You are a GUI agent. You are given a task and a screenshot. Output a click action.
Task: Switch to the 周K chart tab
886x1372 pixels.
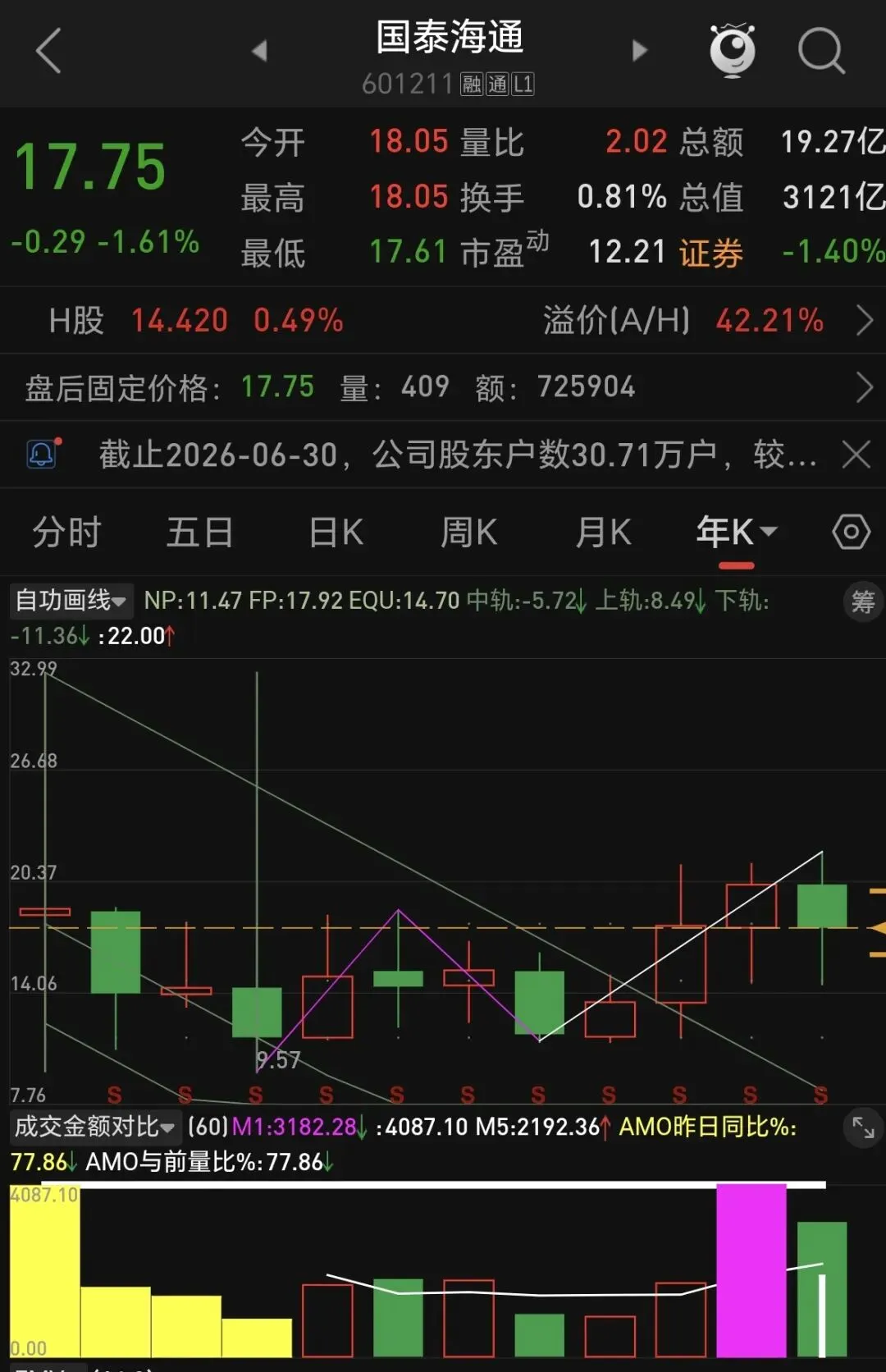coord(469,533)
